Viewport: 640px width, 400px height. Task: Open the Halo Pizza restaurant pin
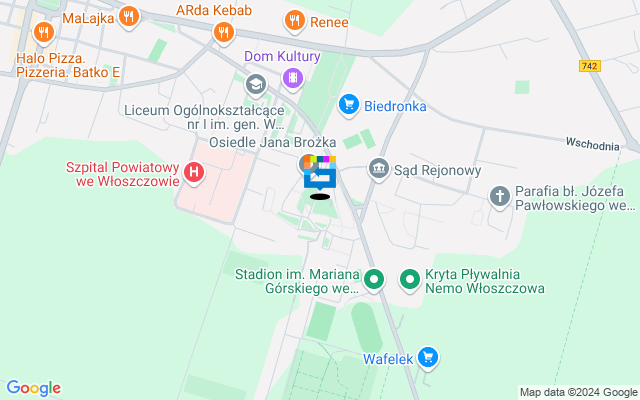pyautogui.click(x=42, y=33)
